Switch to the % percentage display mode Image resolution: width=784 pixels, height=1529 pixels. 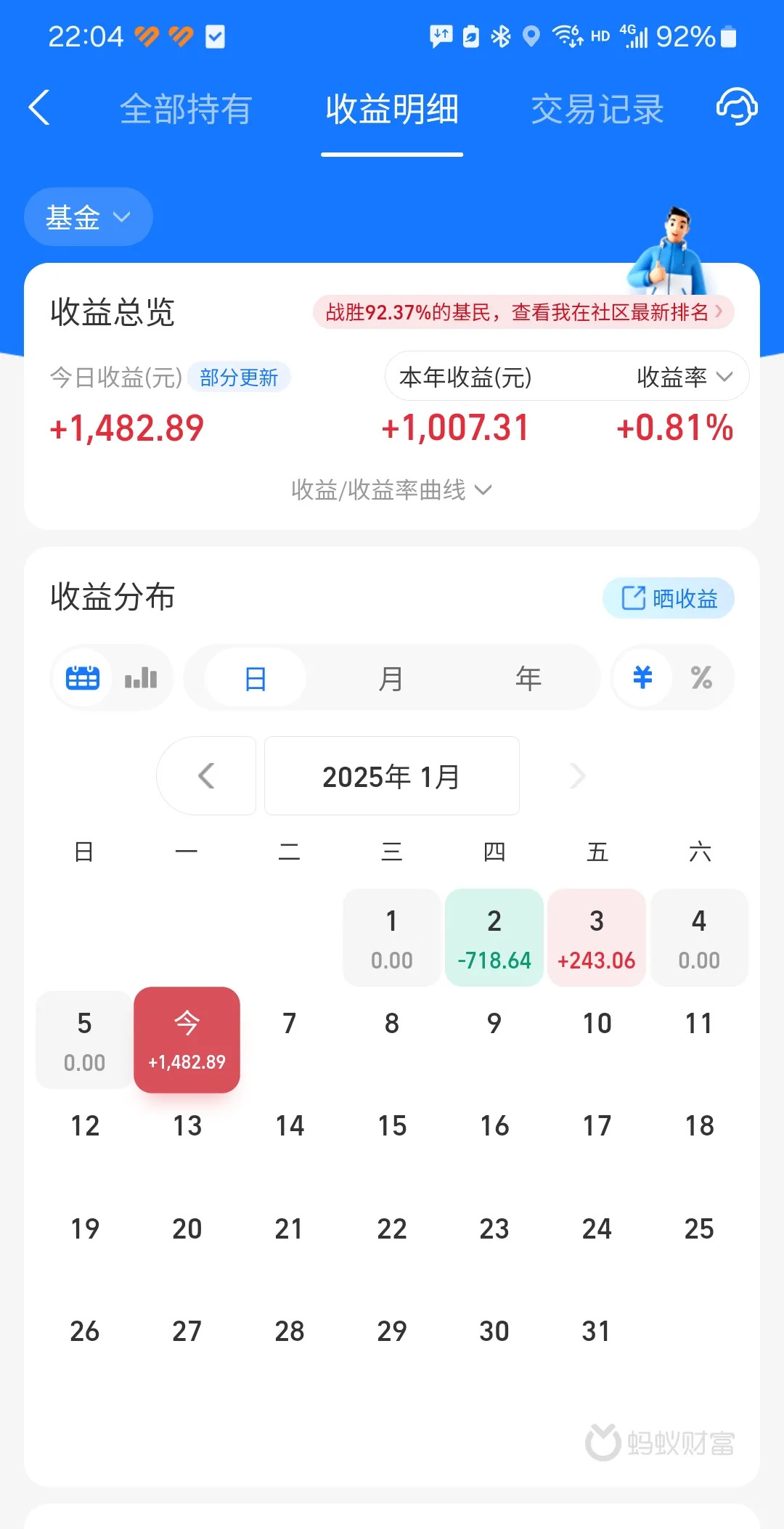click(701, 677)
